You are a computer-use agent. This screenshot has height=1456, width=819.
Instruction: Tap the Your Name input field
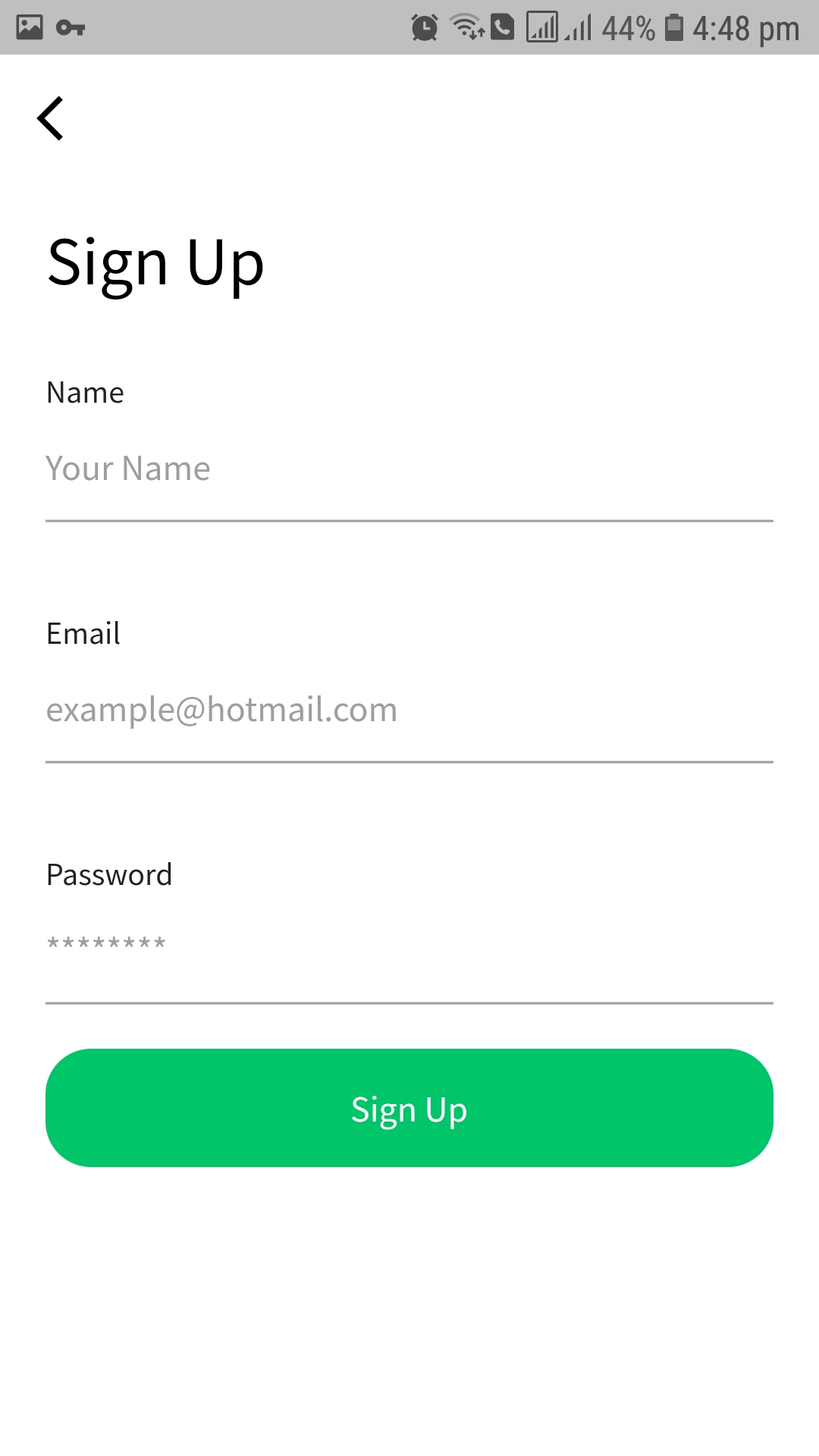[x=409, y=470]
